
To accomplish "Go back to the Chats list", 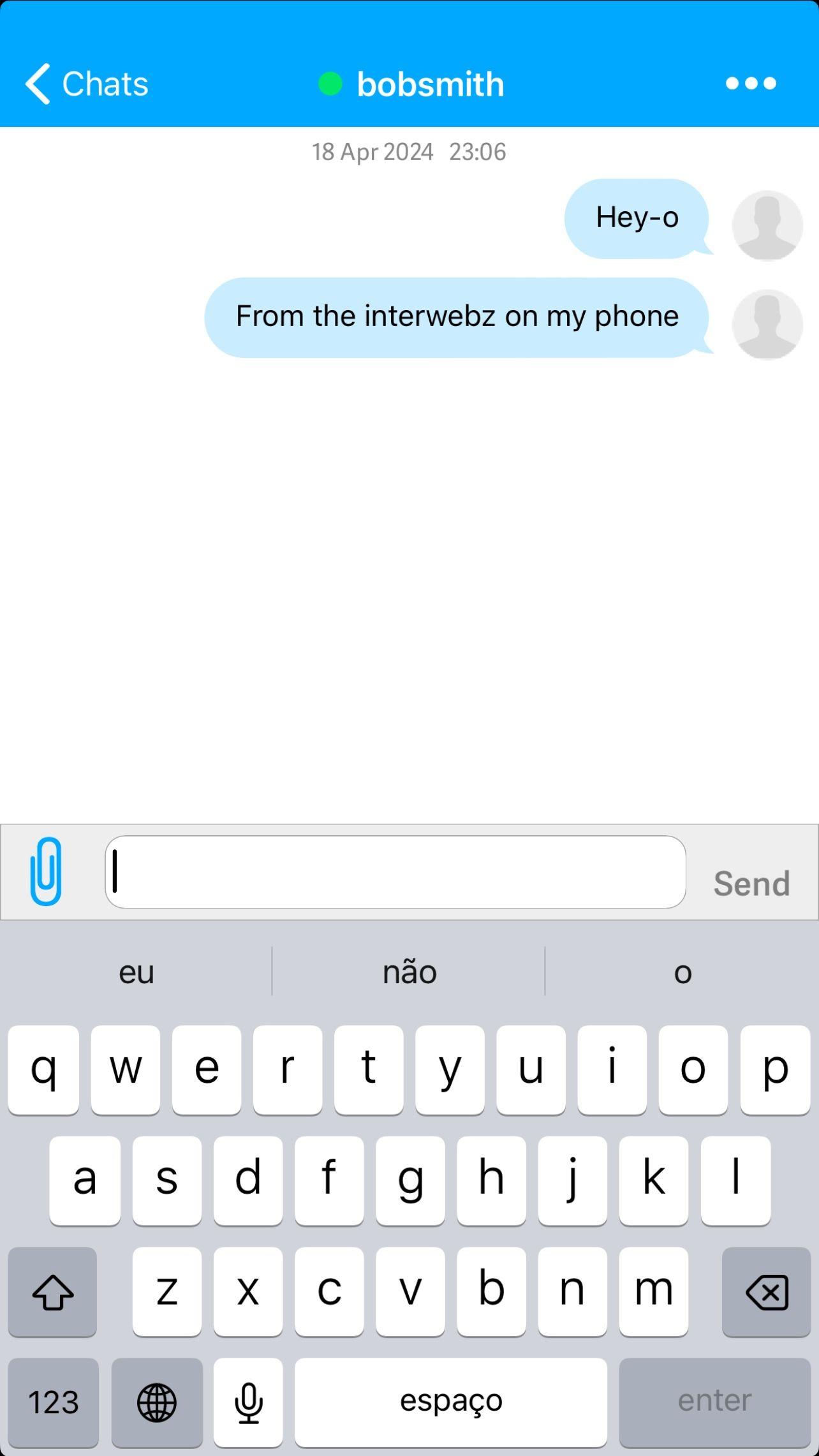I will coord(87,84).
